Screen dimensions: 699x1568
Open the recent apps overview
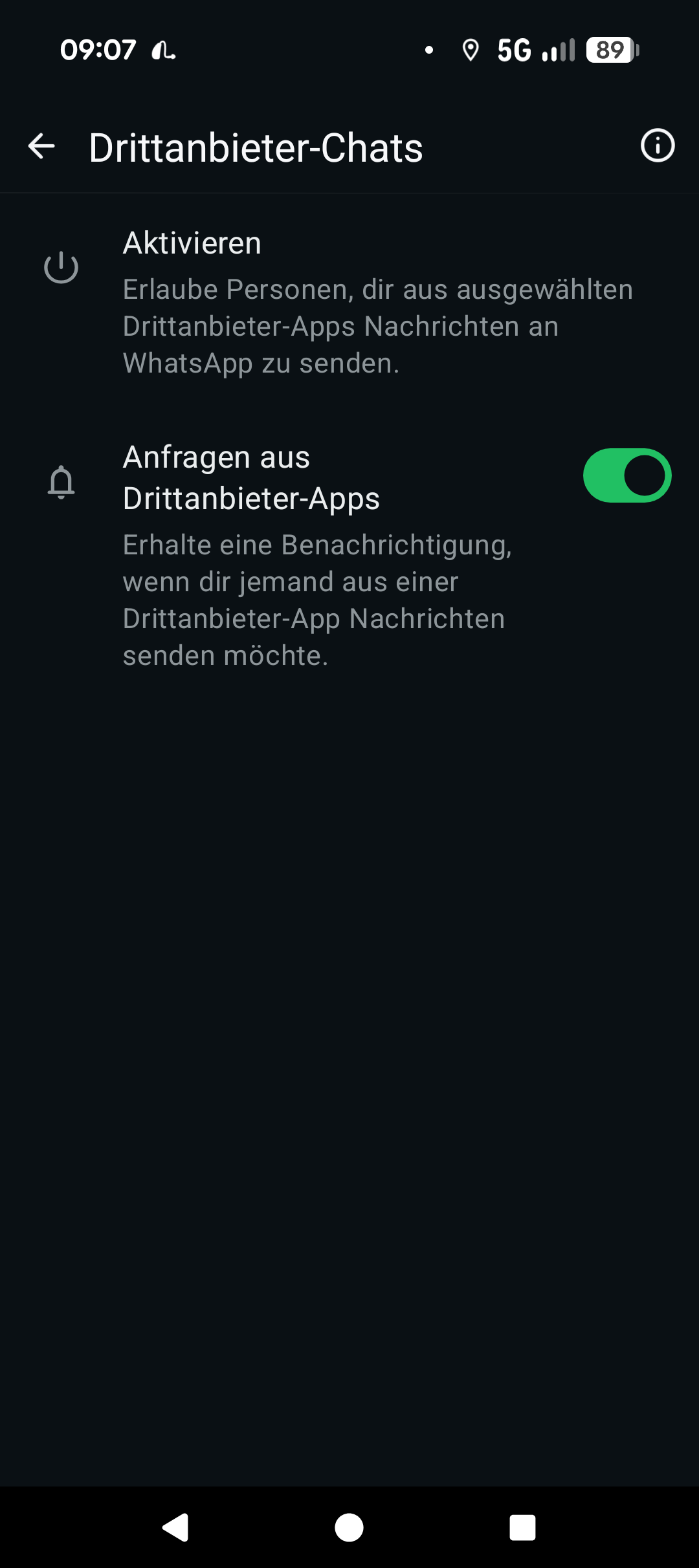tap(522, 1528)
